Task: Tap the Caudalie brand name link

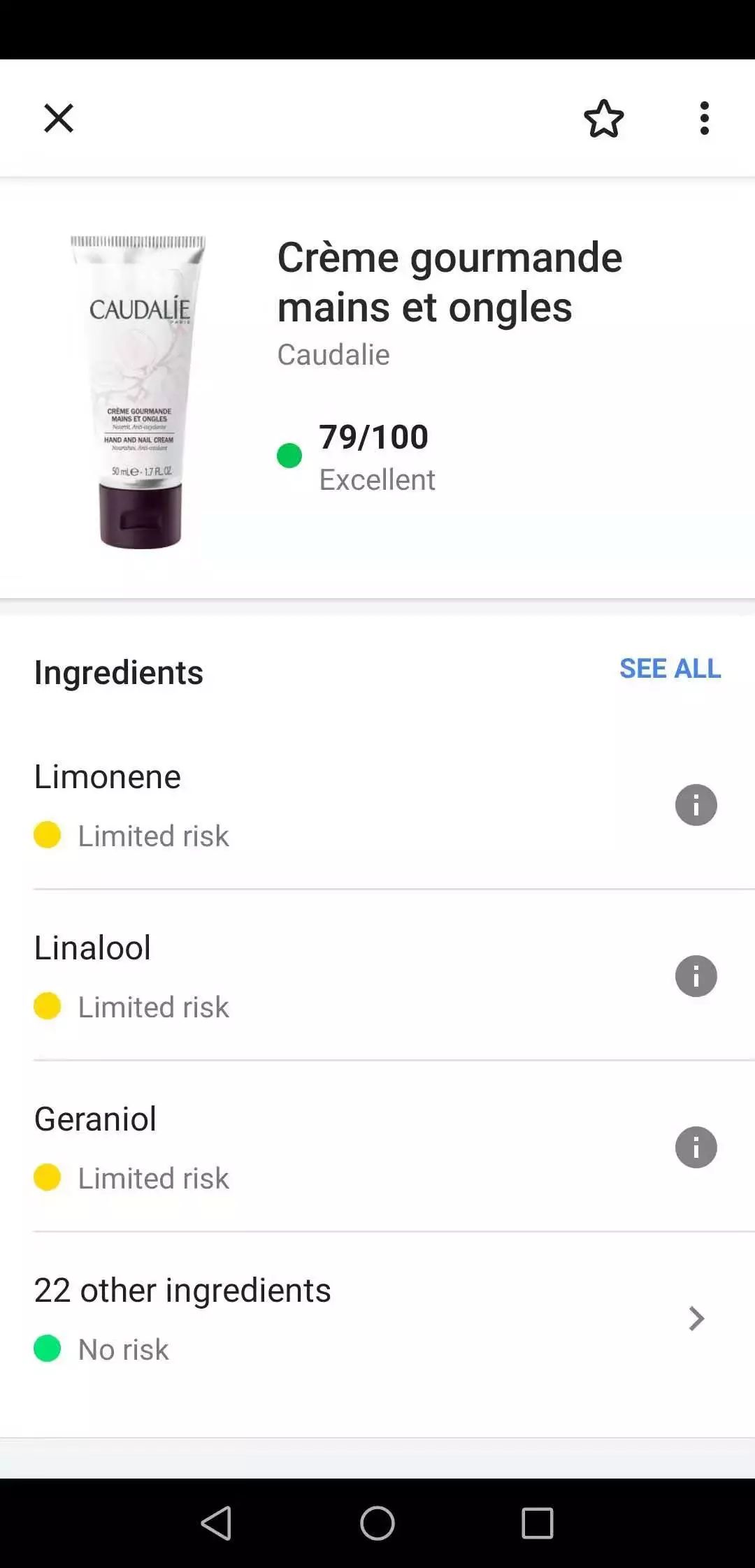Action: [x=333, y=354]
